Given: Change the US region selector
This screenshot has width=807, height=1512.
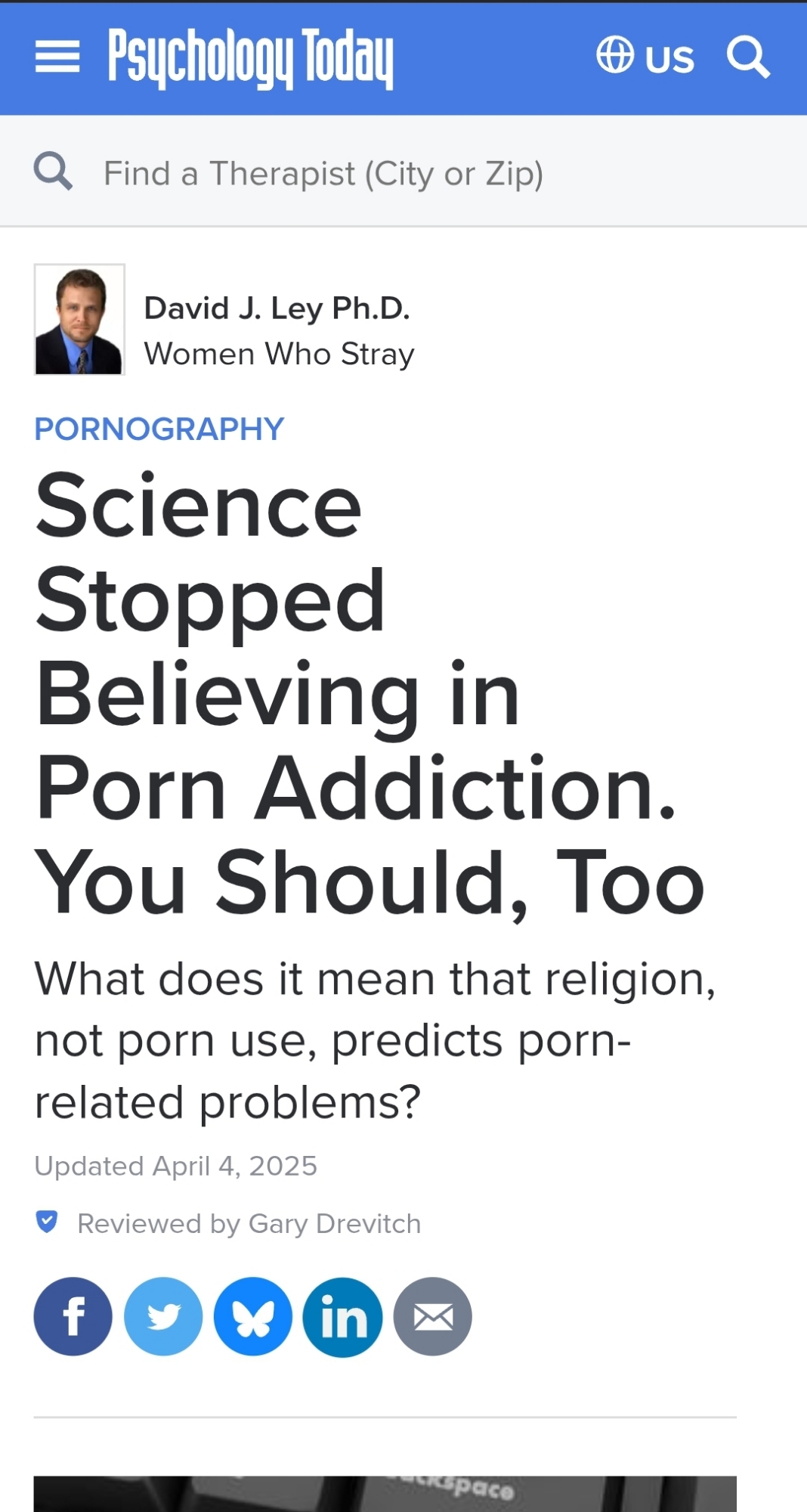Looking at the screenshot, I should (645, 57).
